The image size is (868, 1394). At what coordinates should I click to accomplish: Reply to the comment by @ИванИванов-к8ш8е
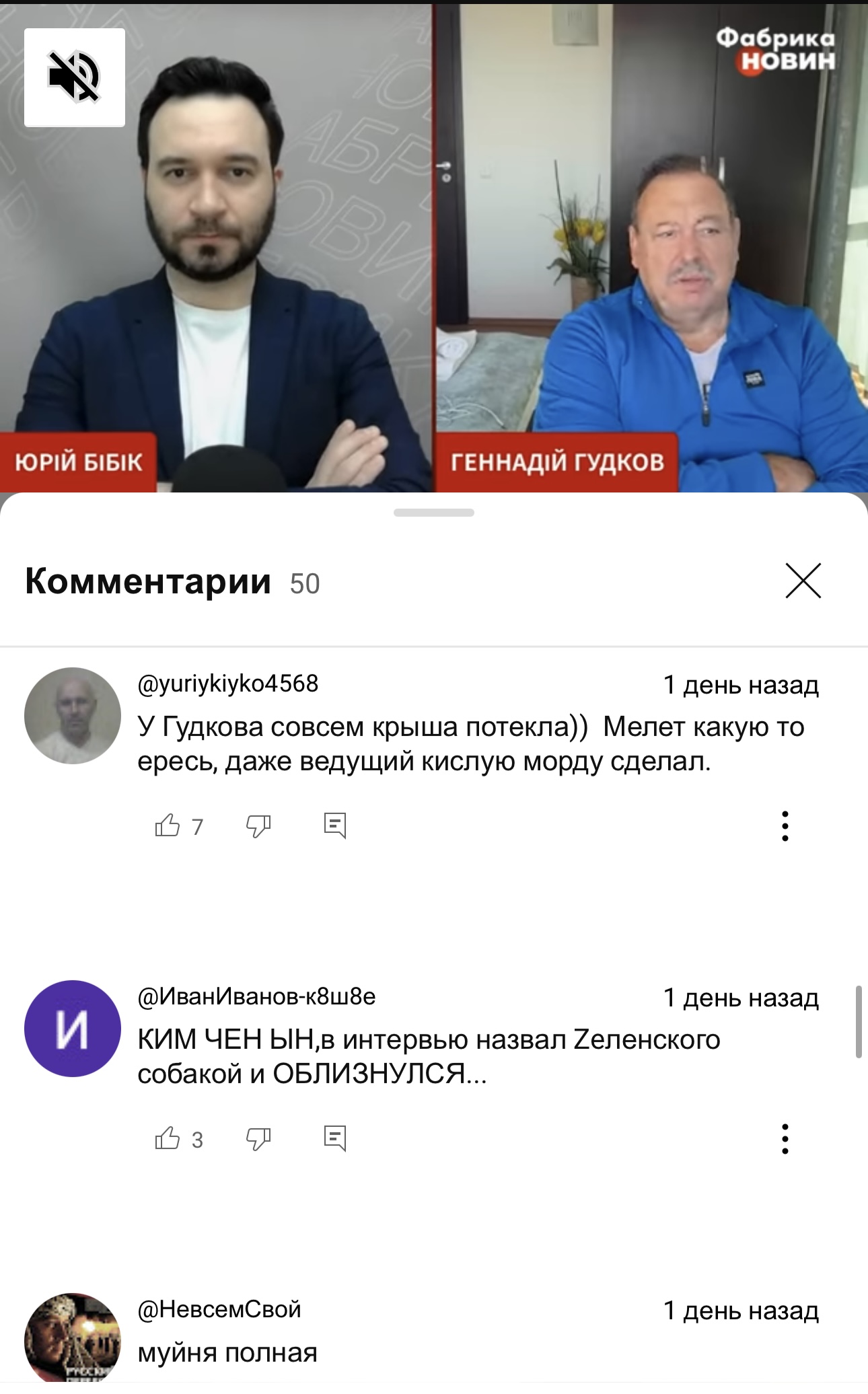335,1138
